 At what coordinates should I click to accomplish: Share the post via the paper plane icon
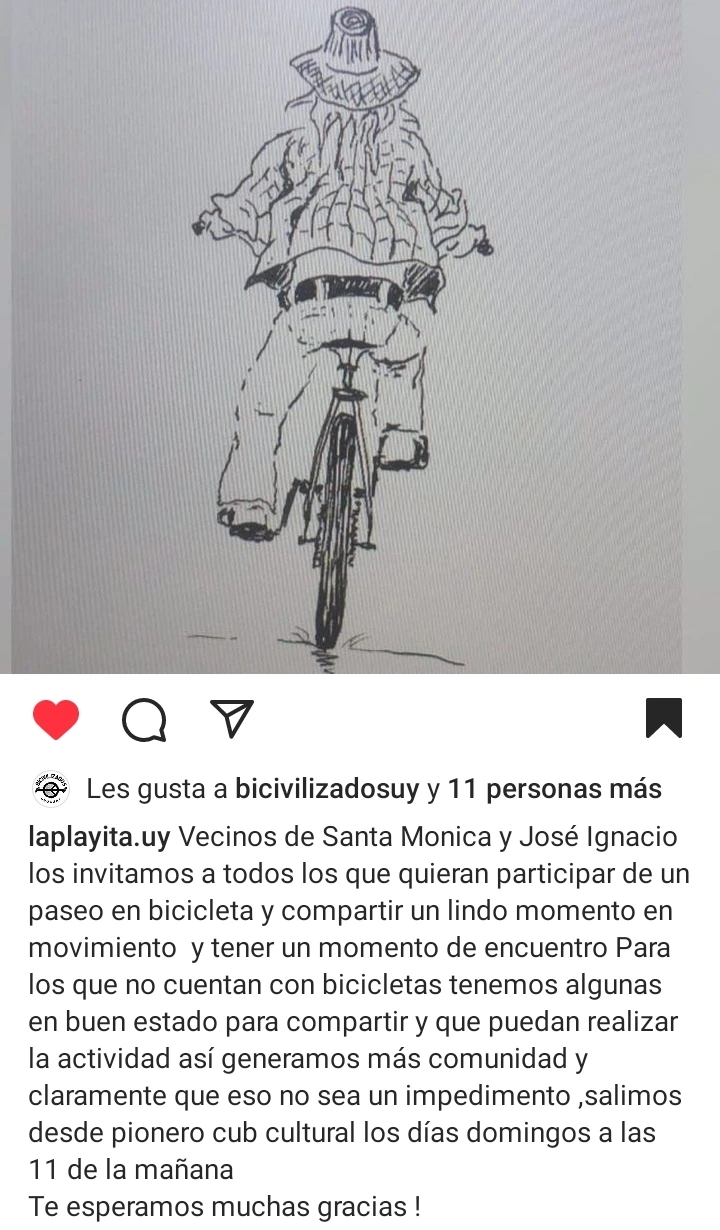click(232, 718)
